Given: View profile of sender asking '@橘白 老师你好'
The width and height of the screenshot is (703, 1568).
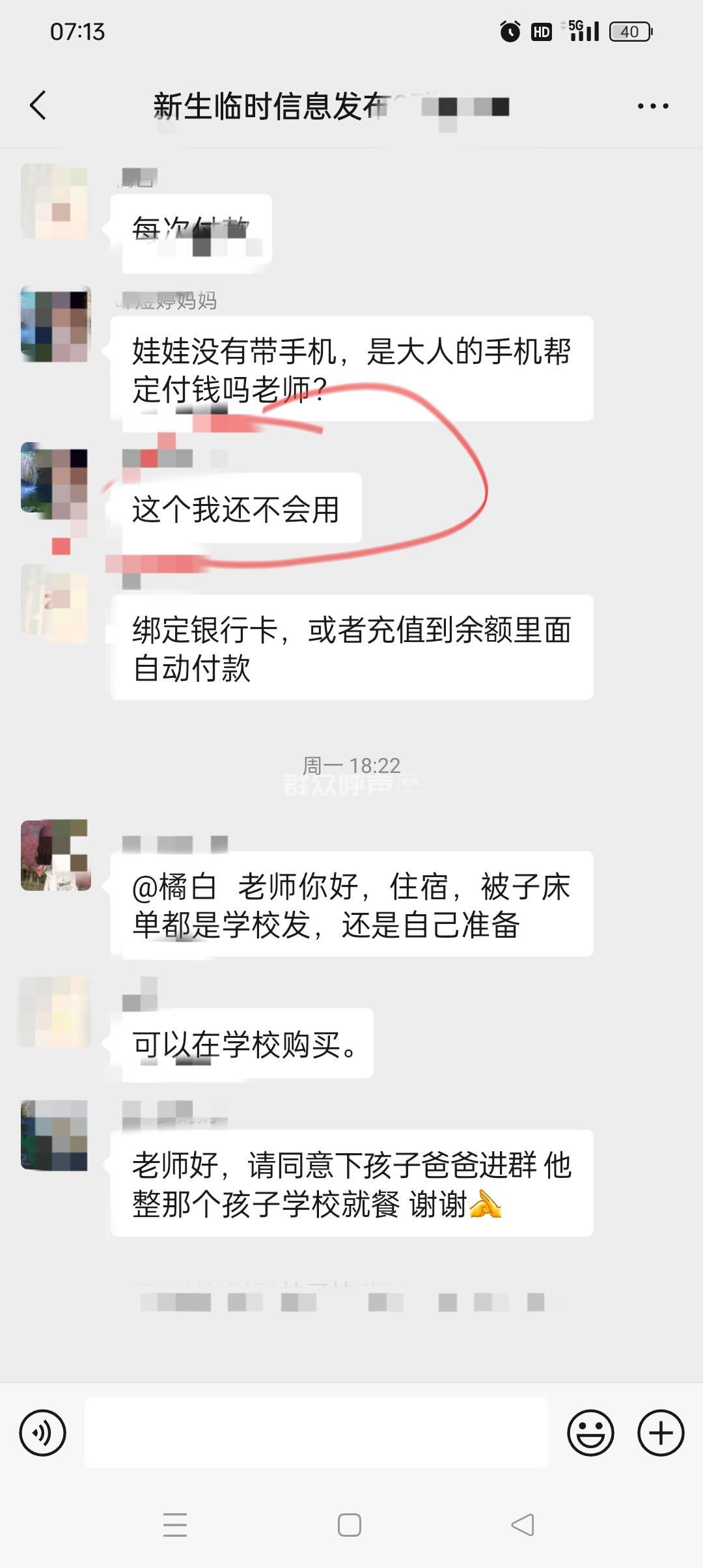Looking at the screenshot, I should 55,855.
